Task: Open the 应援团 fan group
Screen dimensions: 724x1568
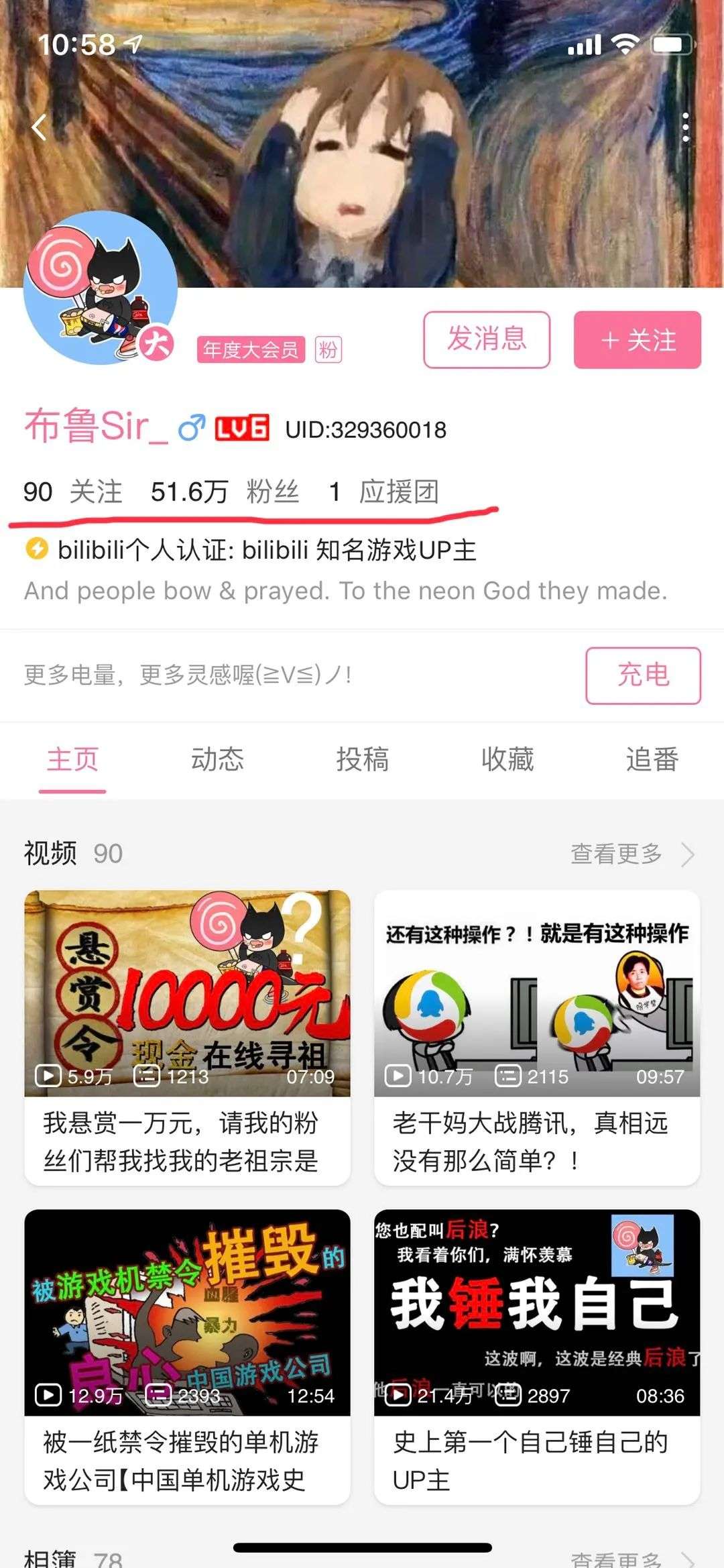Action: click(383, 492)
